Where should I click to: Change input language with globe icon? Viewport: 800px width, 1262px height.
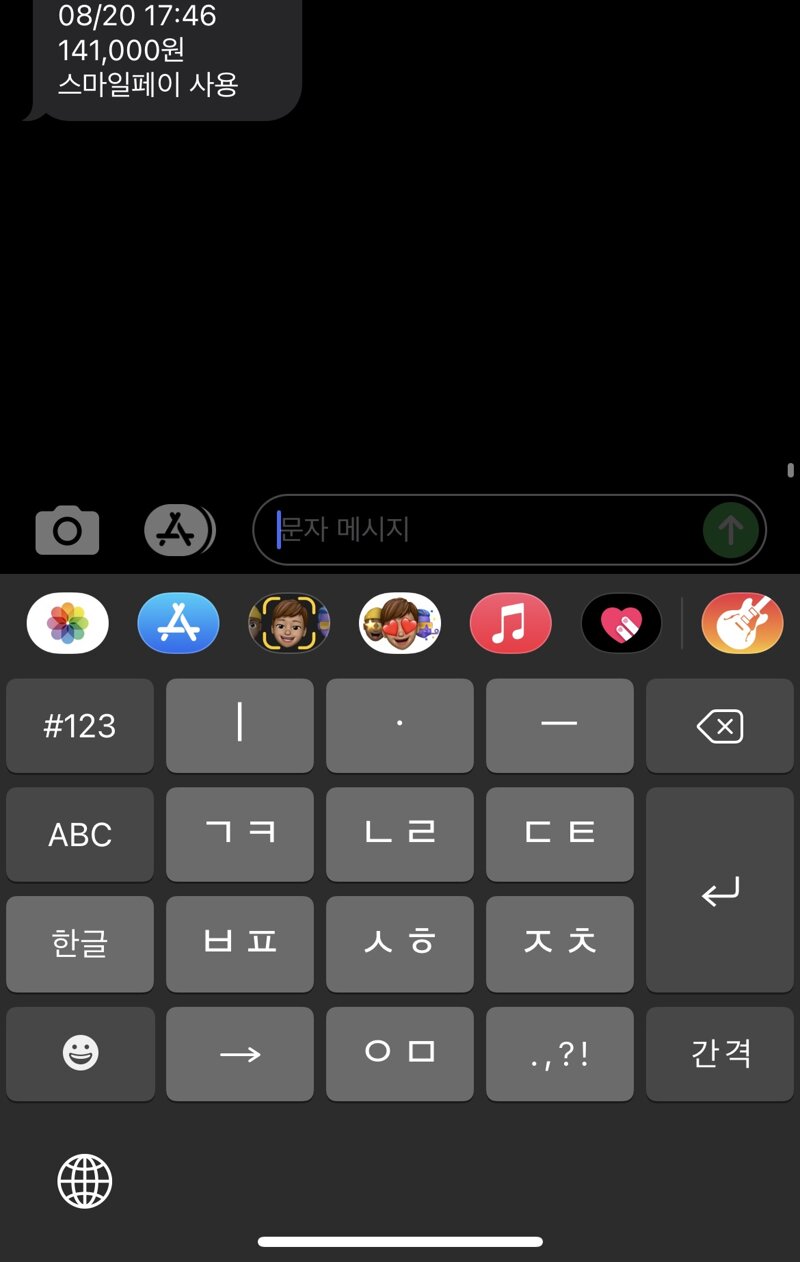[x=85, y=1181]
